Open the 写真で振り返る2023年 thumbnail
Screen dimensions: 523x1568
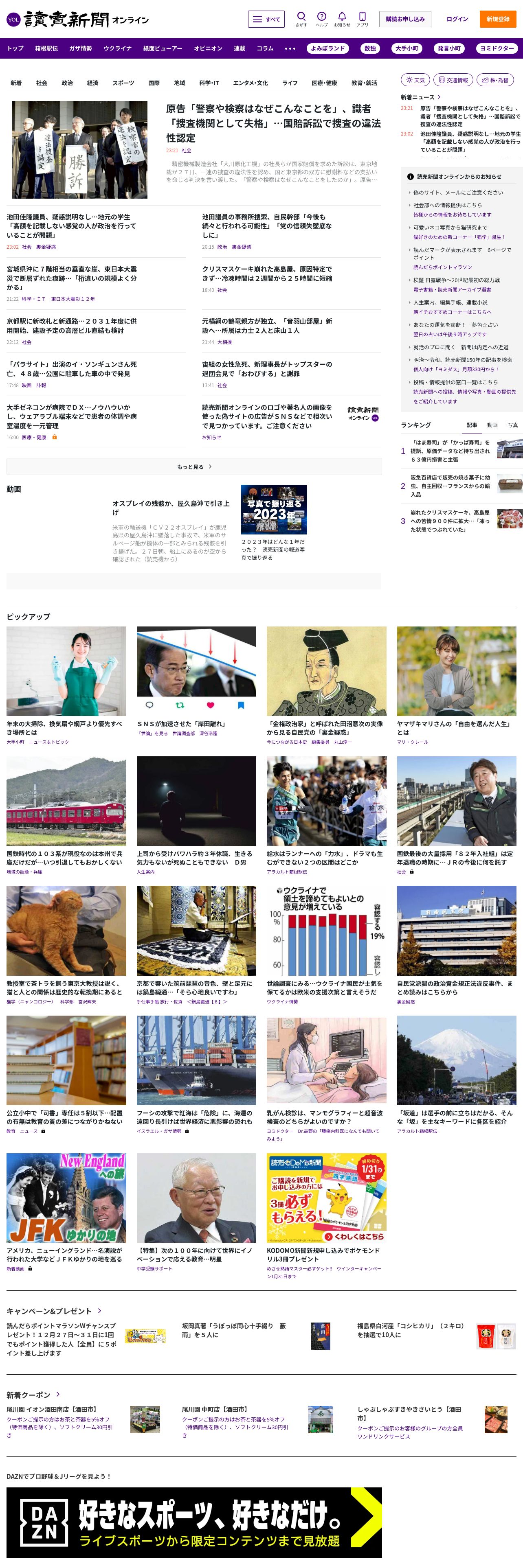(x=274, y=510)
